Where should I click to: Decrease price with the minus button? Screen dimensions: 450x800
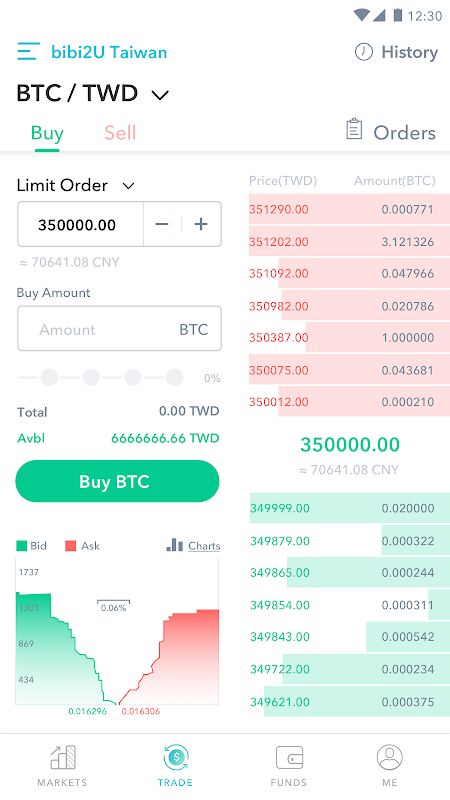(x=162, y=224)
